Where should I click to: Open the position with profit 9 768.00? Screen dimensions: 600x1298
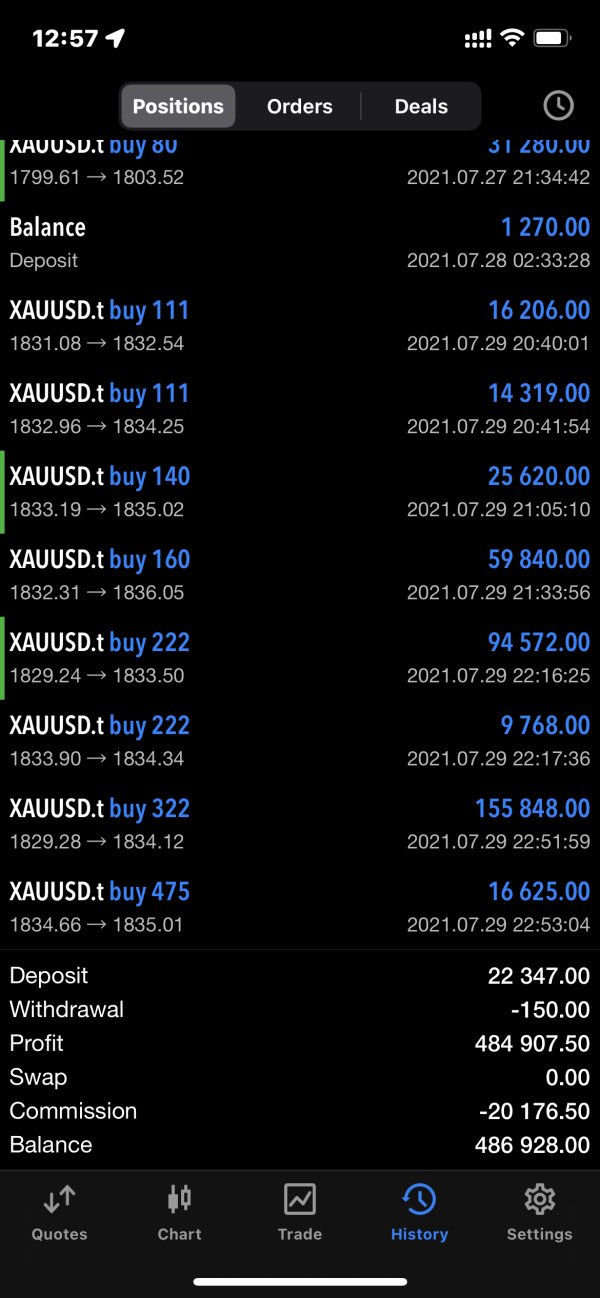point(300,741)
